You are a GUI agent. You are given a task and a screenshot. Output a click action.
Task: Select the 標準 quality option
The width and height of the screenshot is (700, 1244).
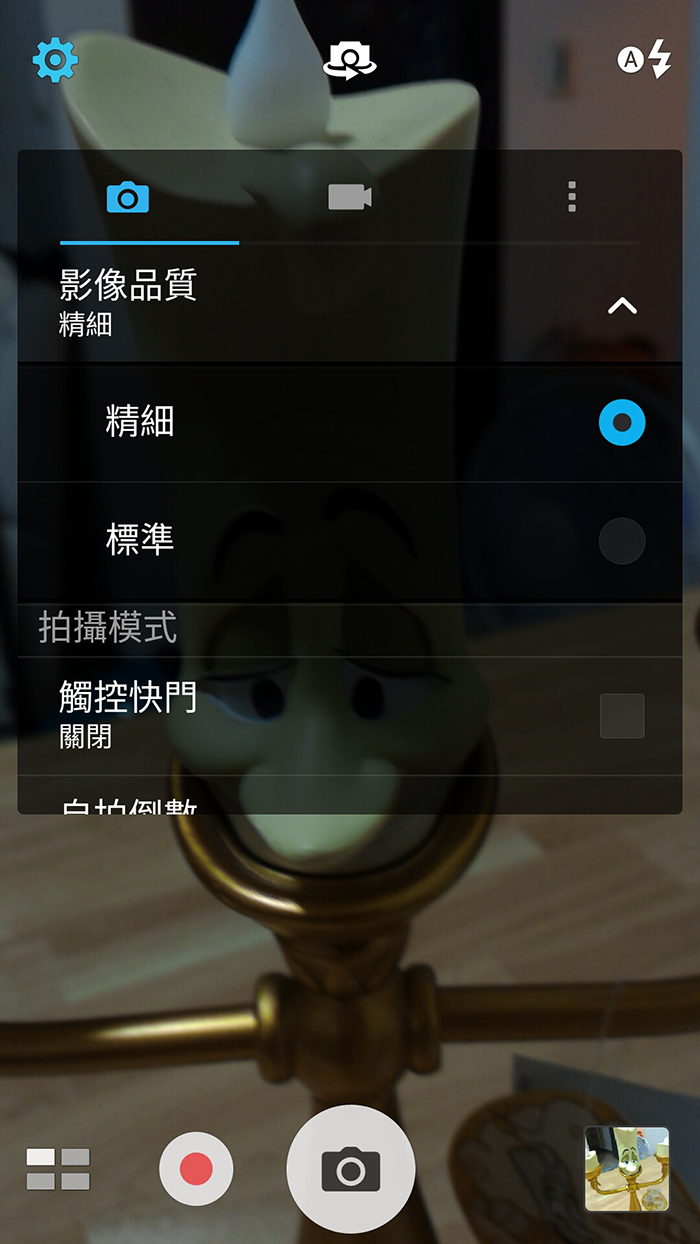coord(621,541)
